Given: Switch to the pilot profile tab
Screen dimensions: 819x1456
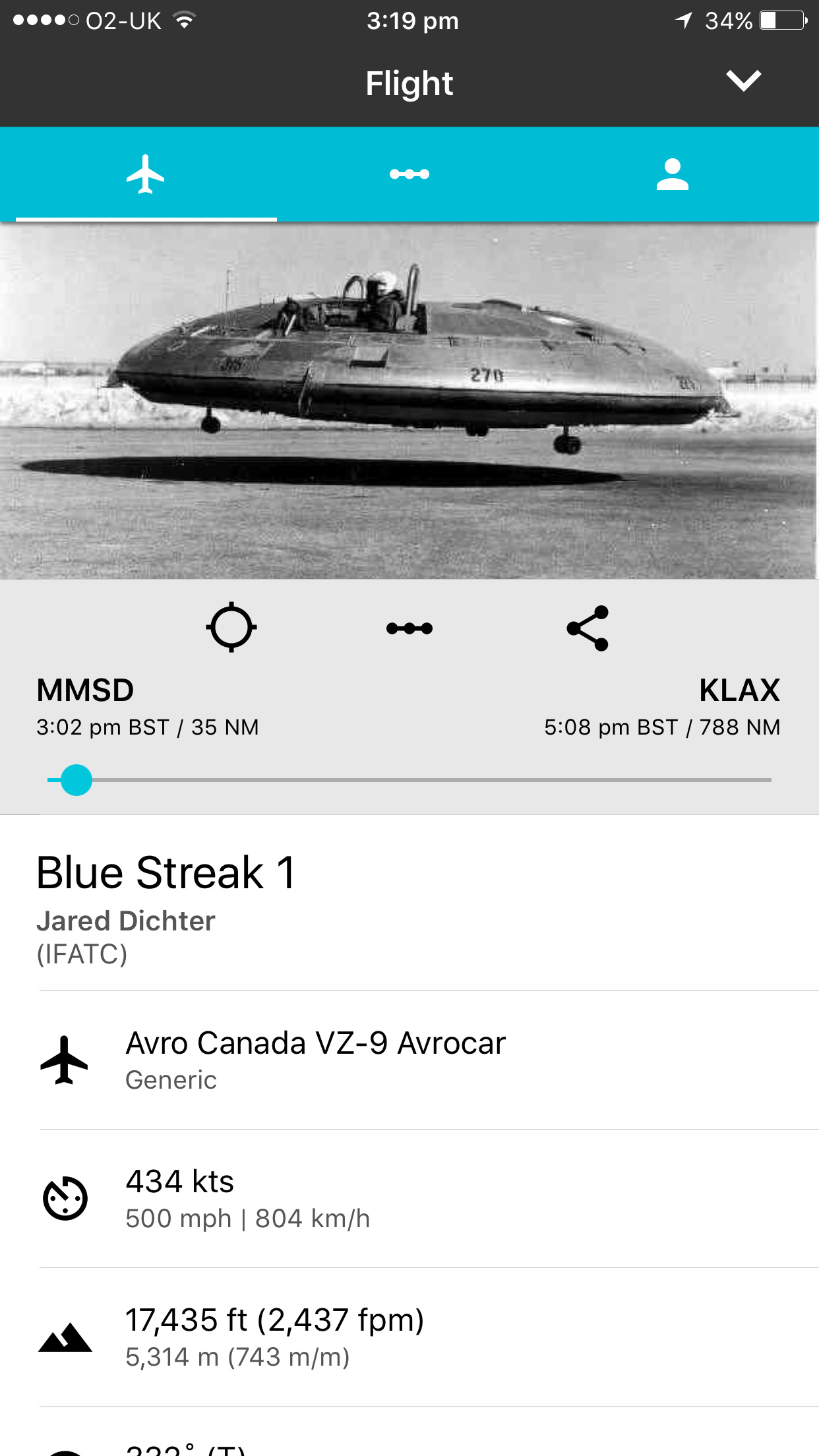Looking at the screenshot, I should [x=672, y=175].
